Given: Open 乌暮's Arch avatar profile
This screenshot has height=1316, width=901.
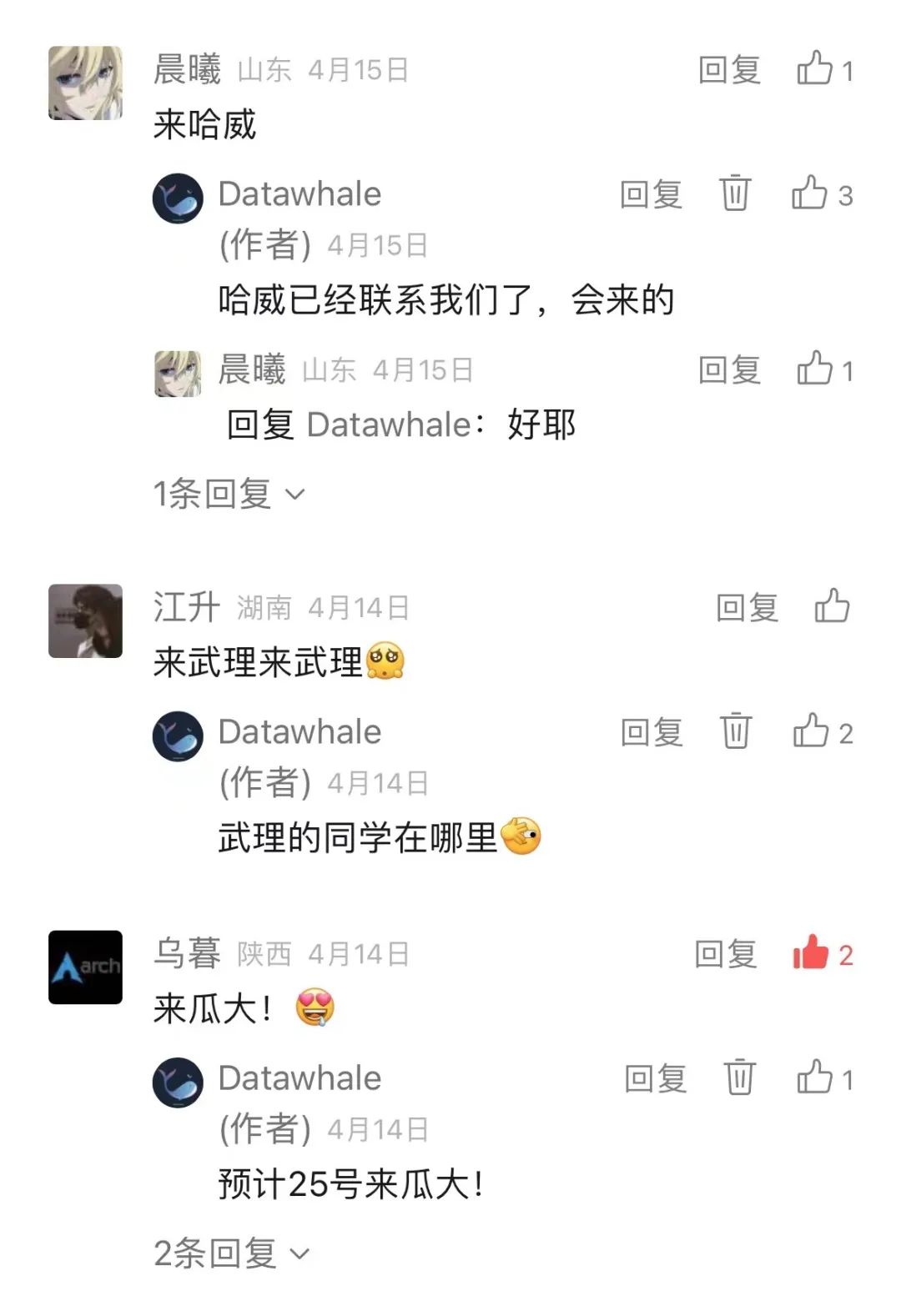Looking at the screenshot, I should [85, 967].
